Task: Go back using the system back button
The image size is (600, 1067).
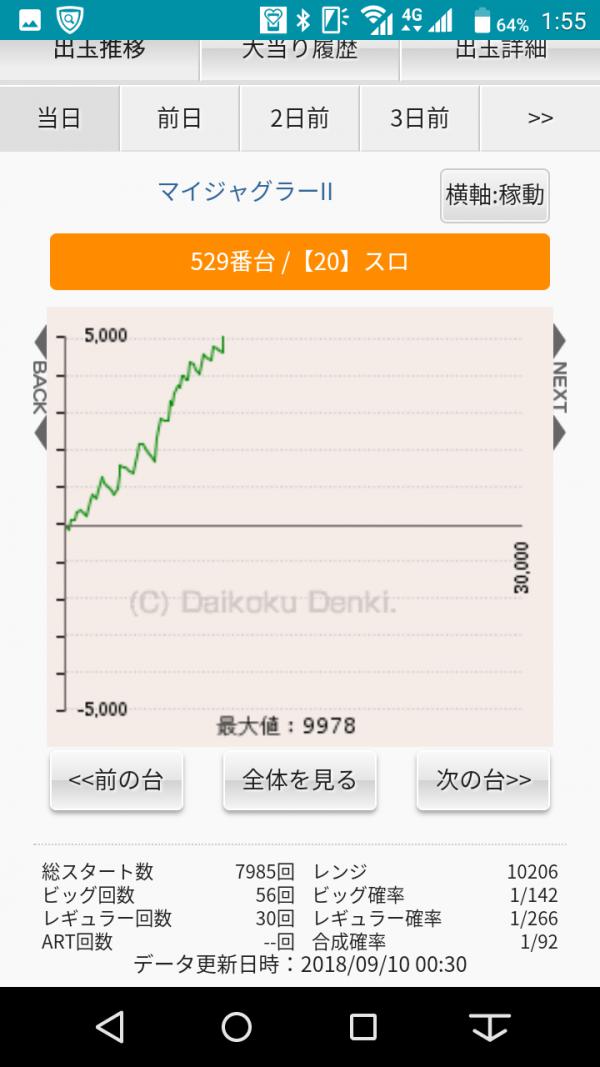Action: [109, 1026]
